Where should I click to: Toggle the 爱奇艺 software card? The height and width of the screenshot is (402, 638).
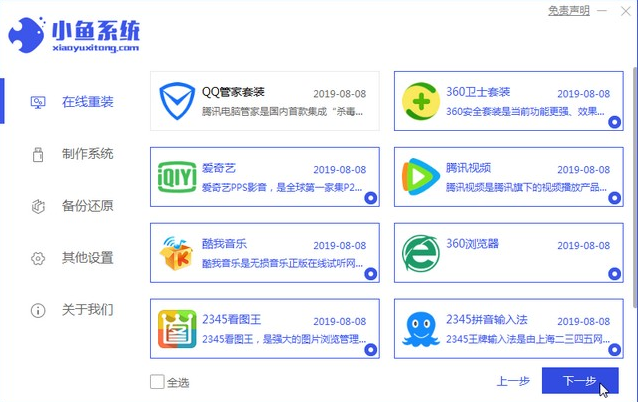pos(265,178)
